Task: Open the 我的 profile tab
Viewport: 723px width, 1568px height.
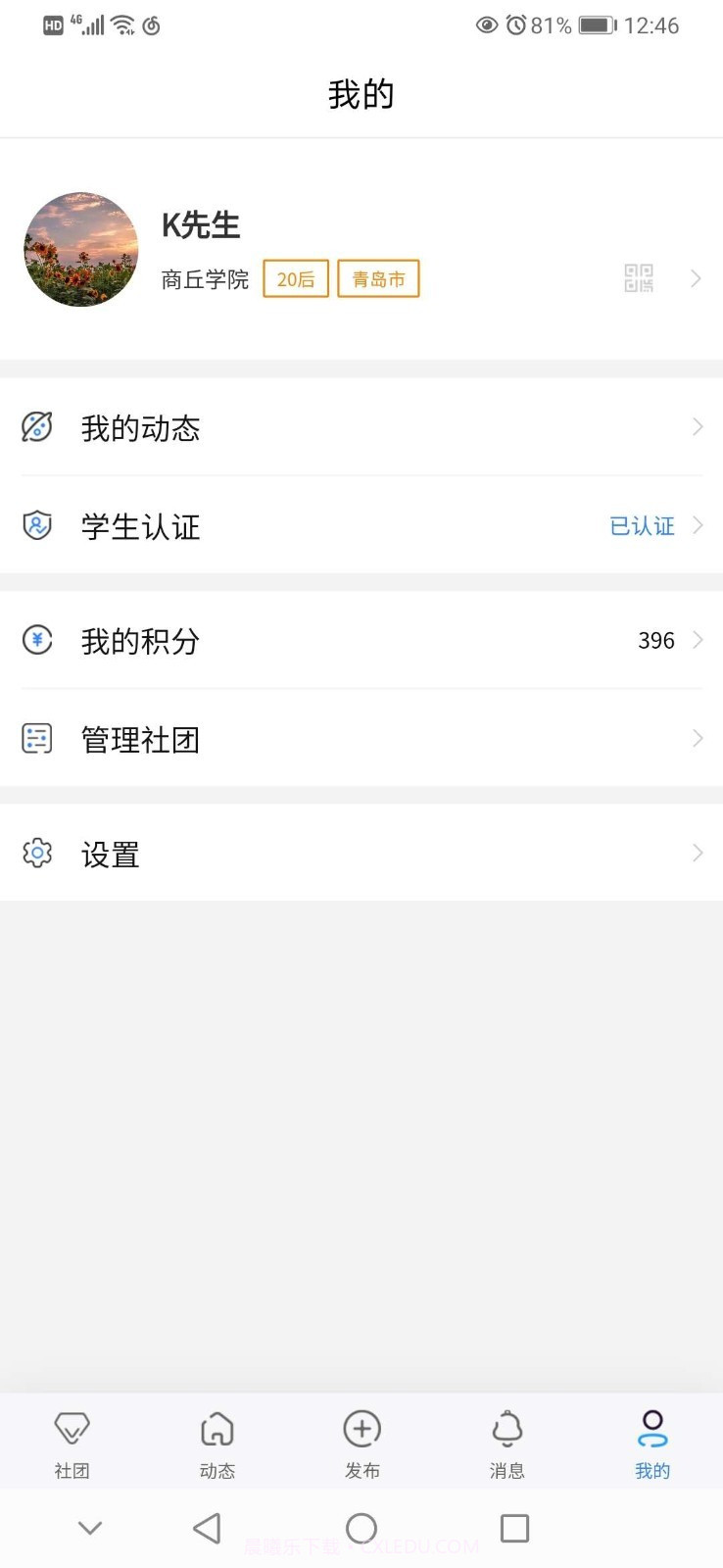Action: tap(651, 1441)
